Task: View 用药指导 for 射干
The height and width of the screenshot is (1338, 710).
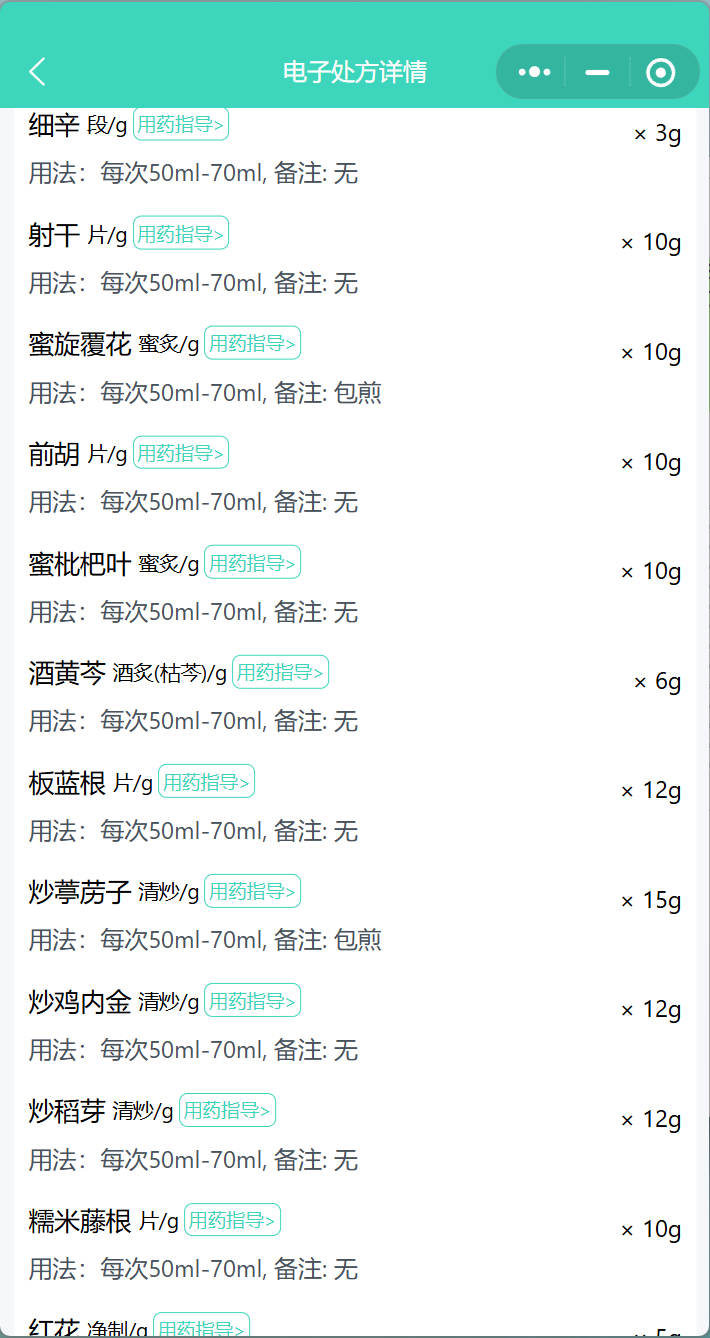Action: coord(181,234)
